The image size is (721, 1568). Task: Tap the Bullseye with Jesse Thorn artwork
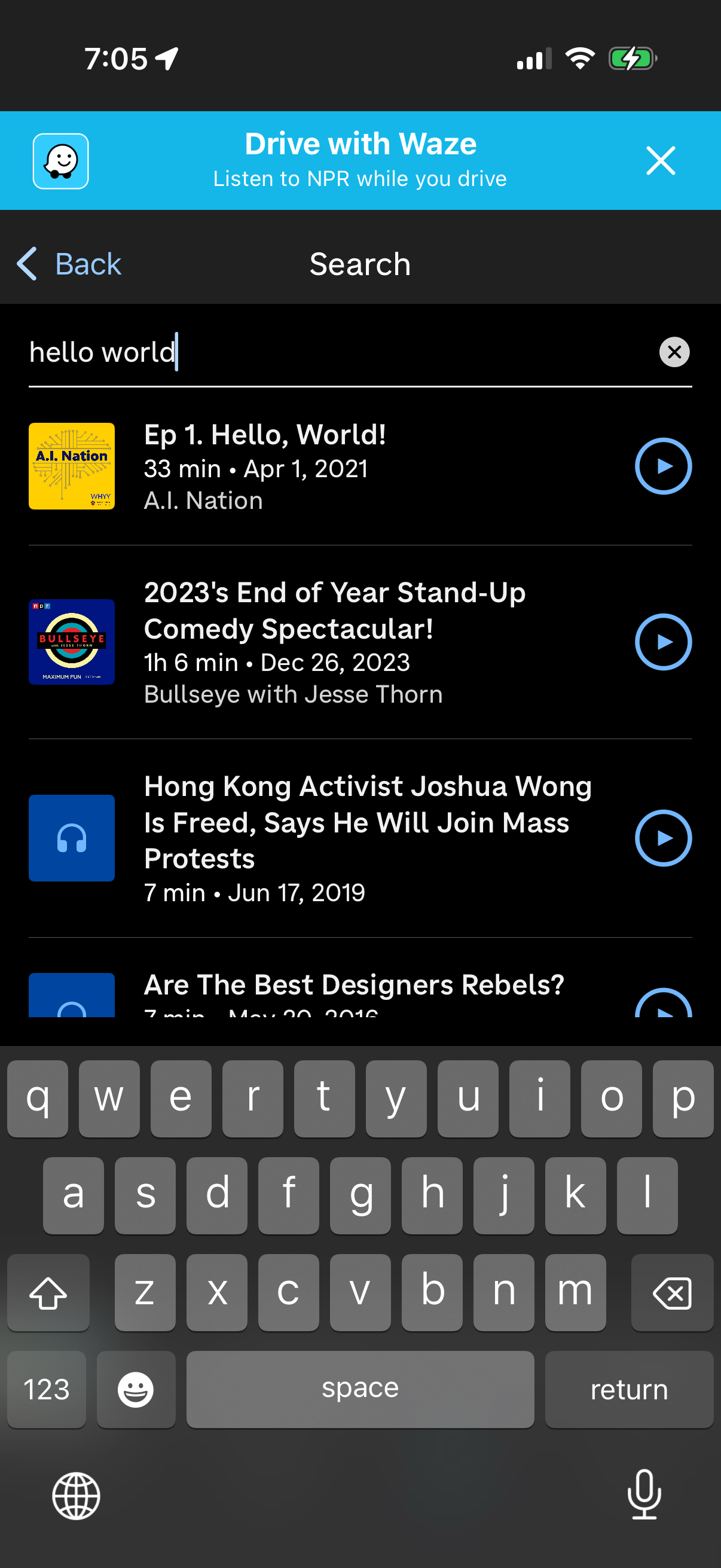[x=71, y=642]
